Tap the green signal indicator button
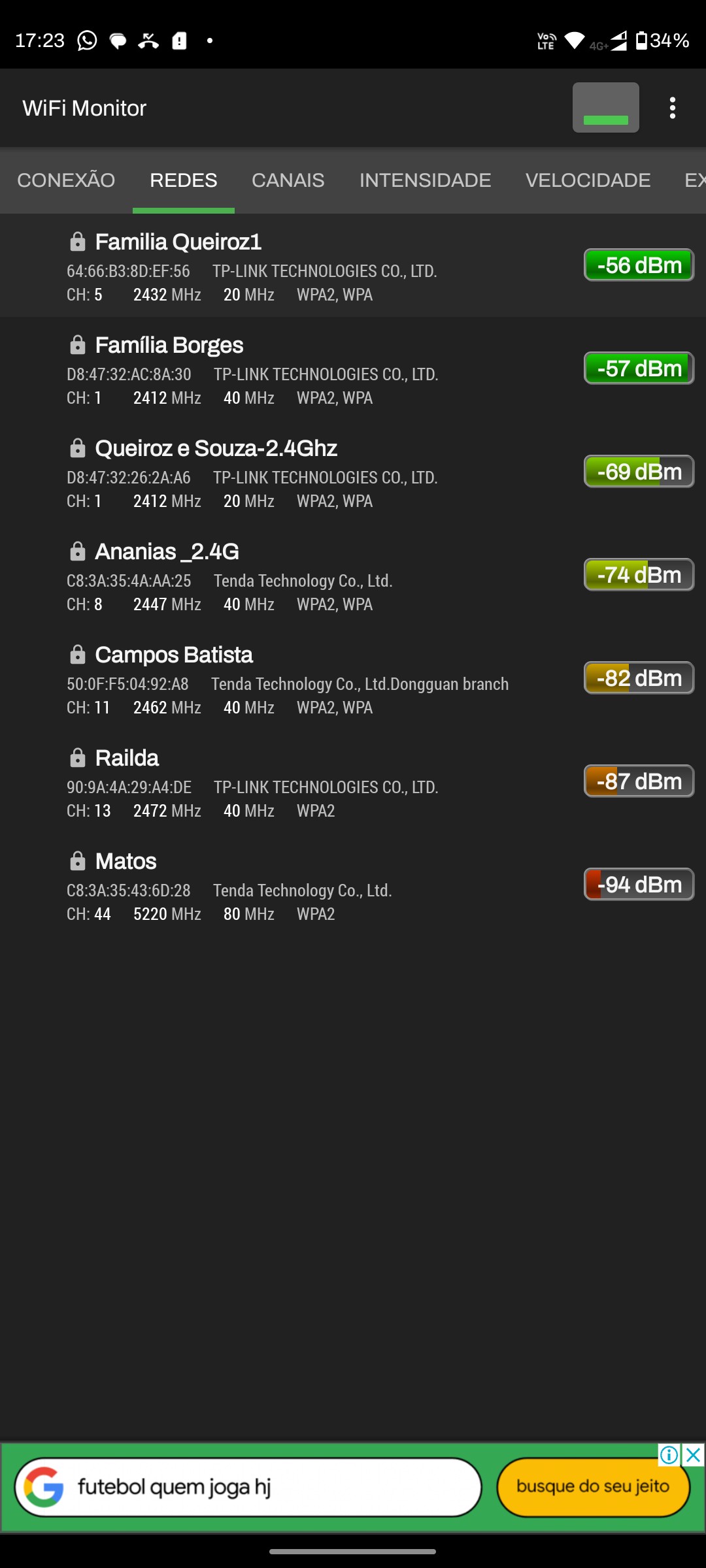 [x=605, y=108]
